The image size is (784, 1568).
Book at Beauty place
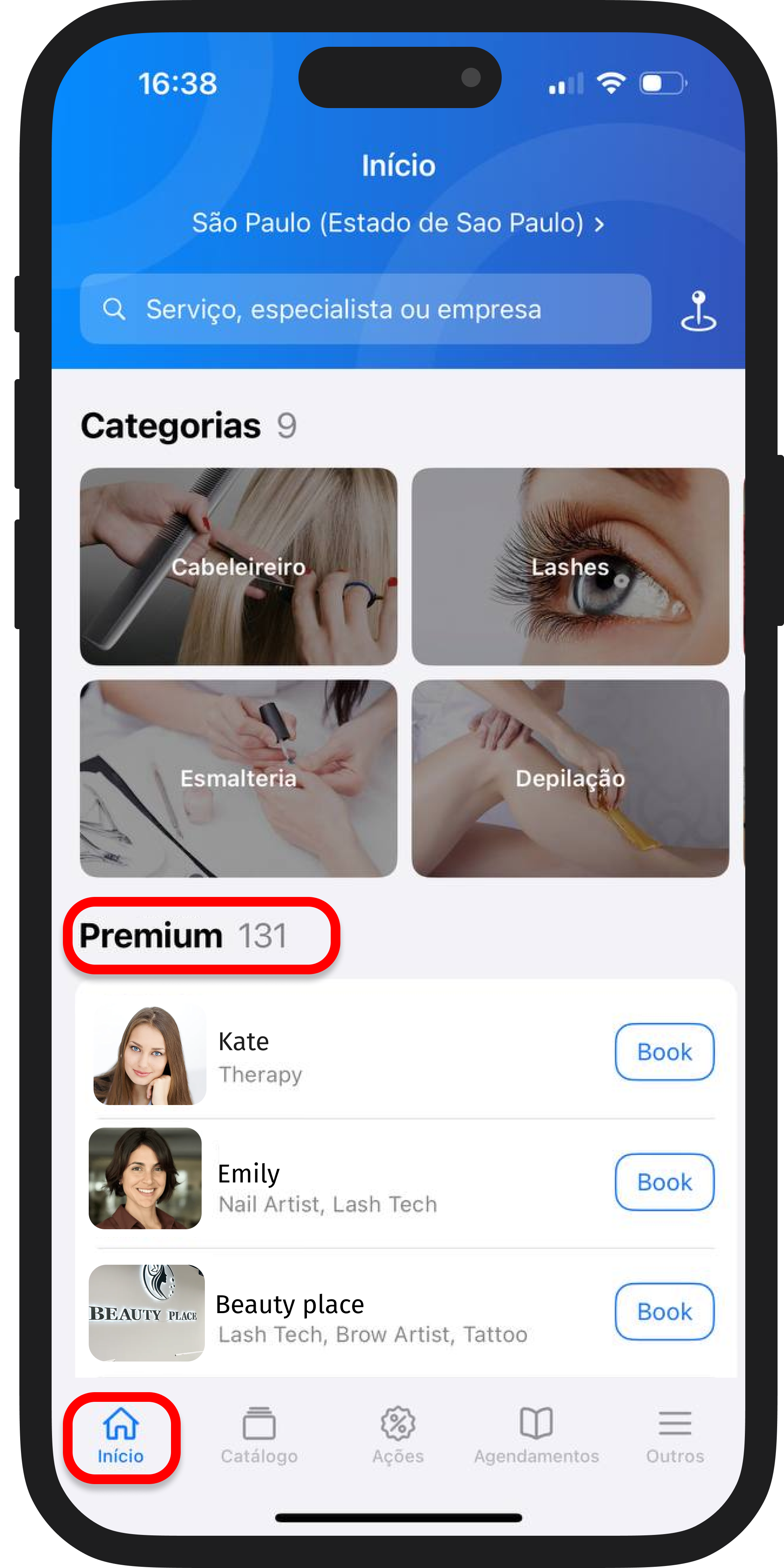click(x=664, y=1312)
